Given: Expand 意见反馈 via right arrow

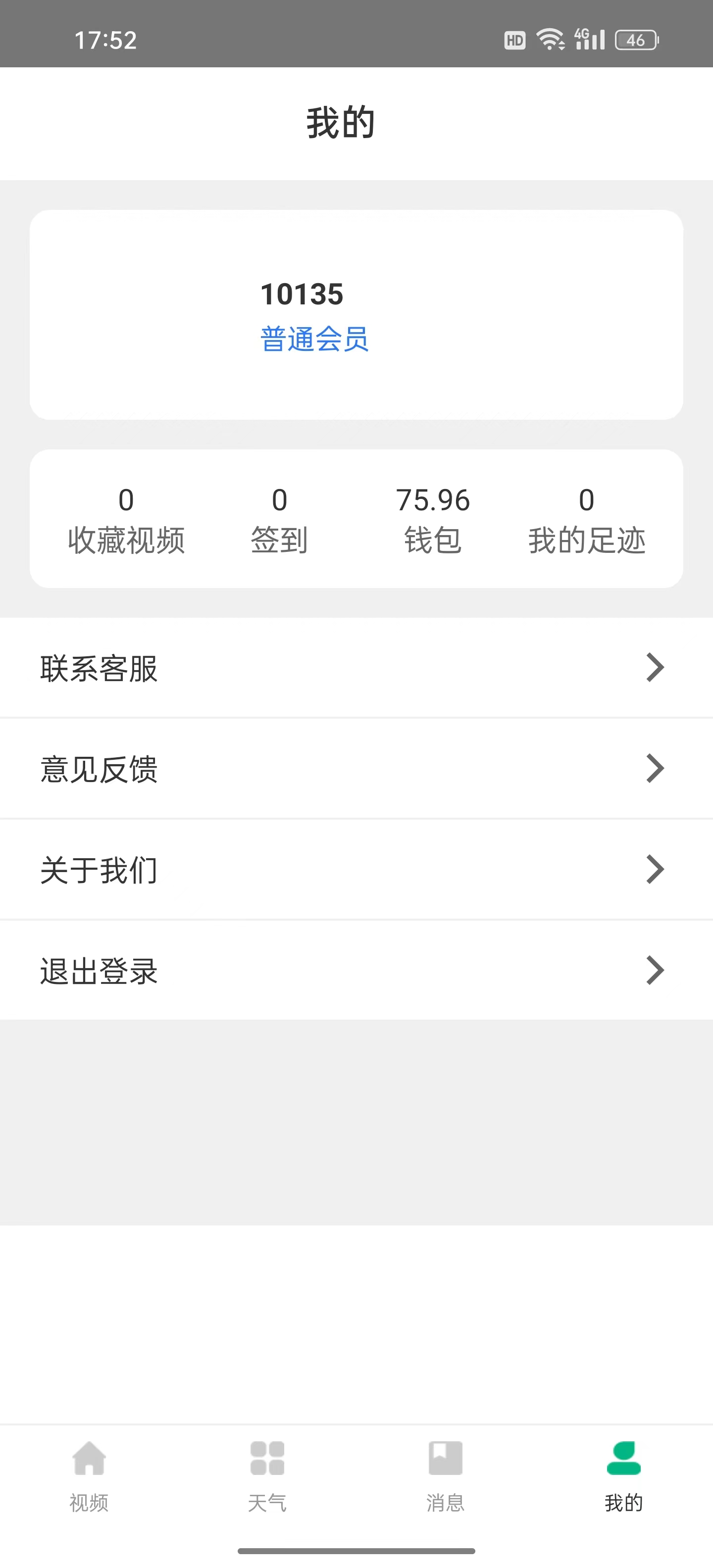Looking at the screenshot, I should point(655,768).
